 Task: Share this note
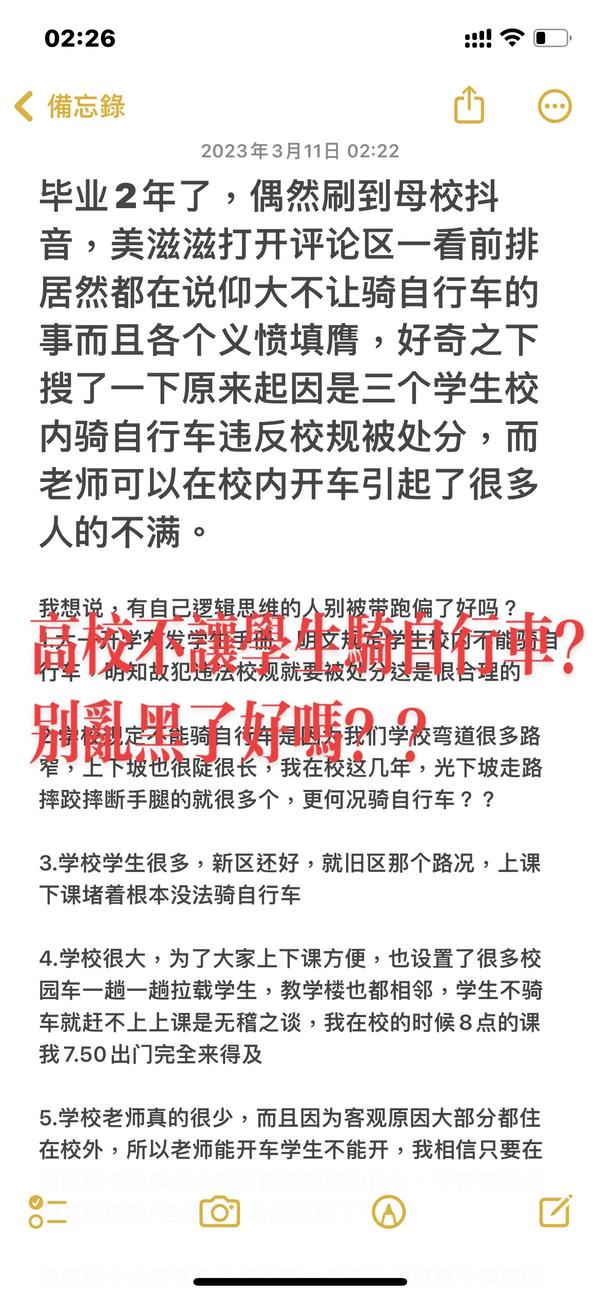coord(469,105)
